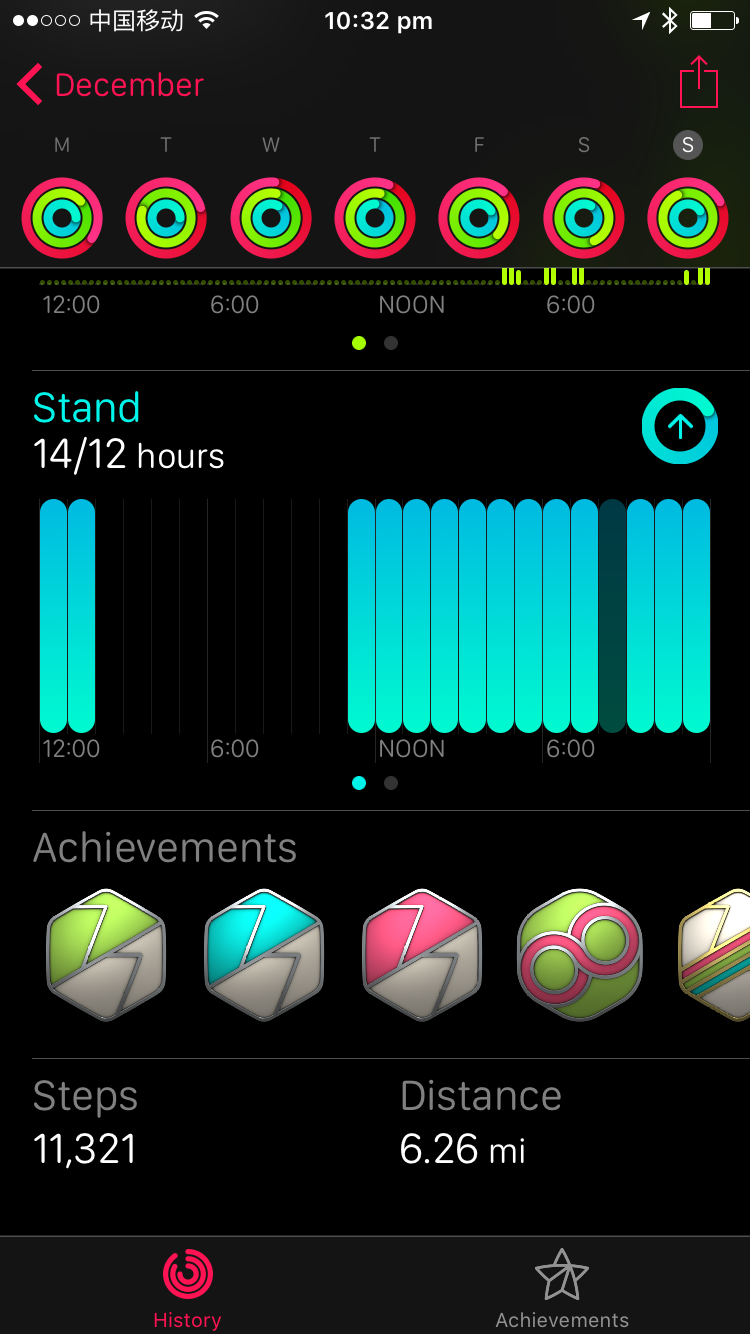750x1334 pixels.
Task: Open the green 7-day achievement badge
Action: point(106,954)
